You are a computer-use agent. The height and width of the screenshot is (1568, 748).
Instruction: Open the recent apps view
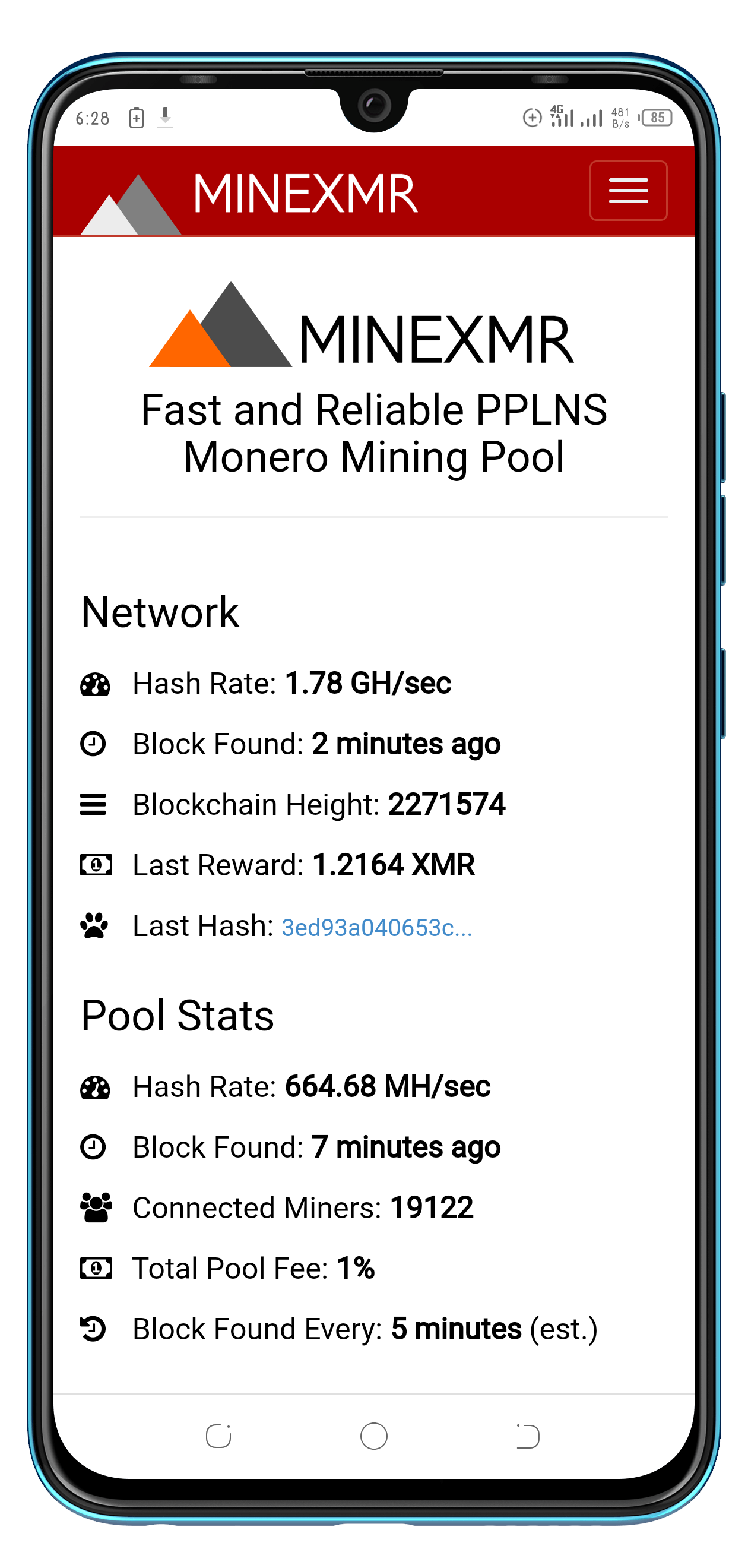click(x=218, y=1437)
